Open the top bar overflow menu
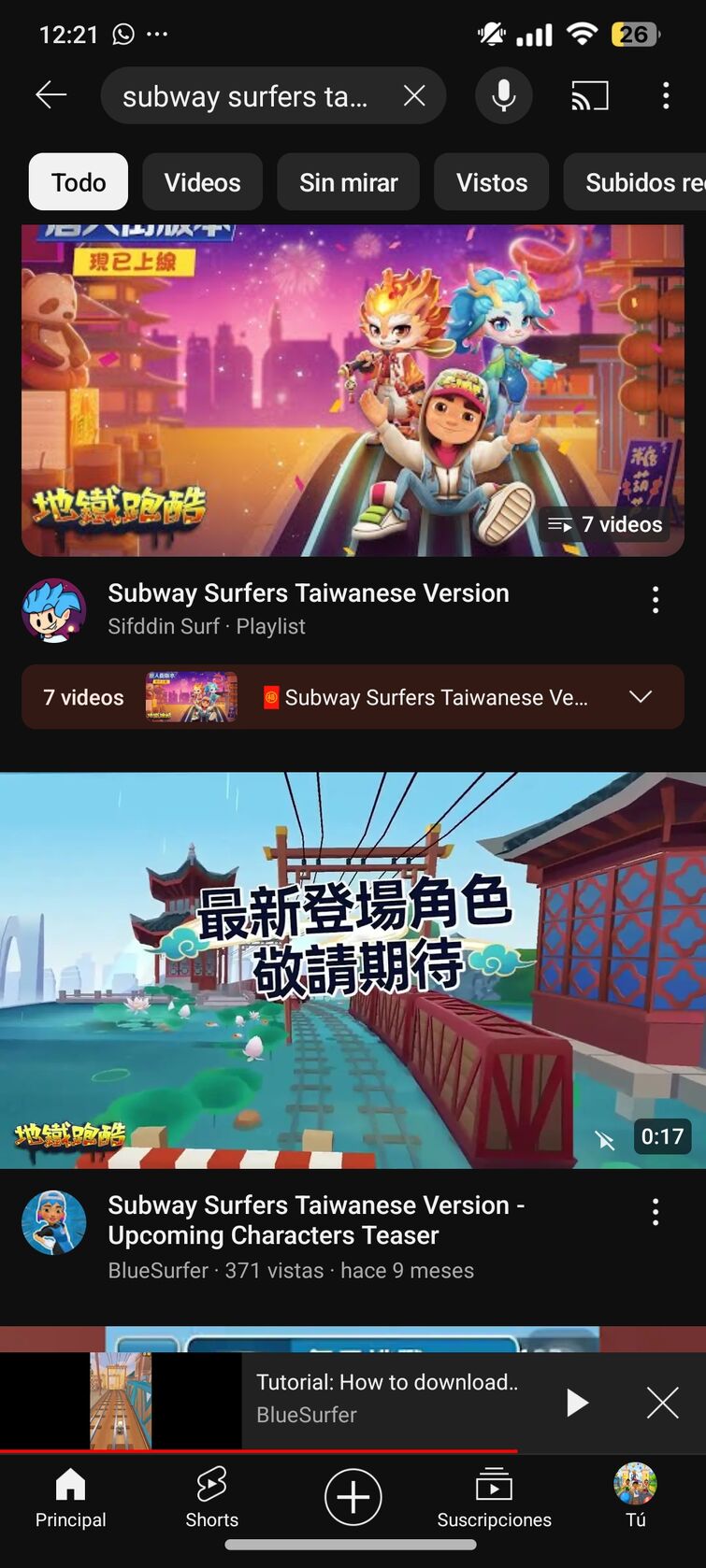 [665, 95]
